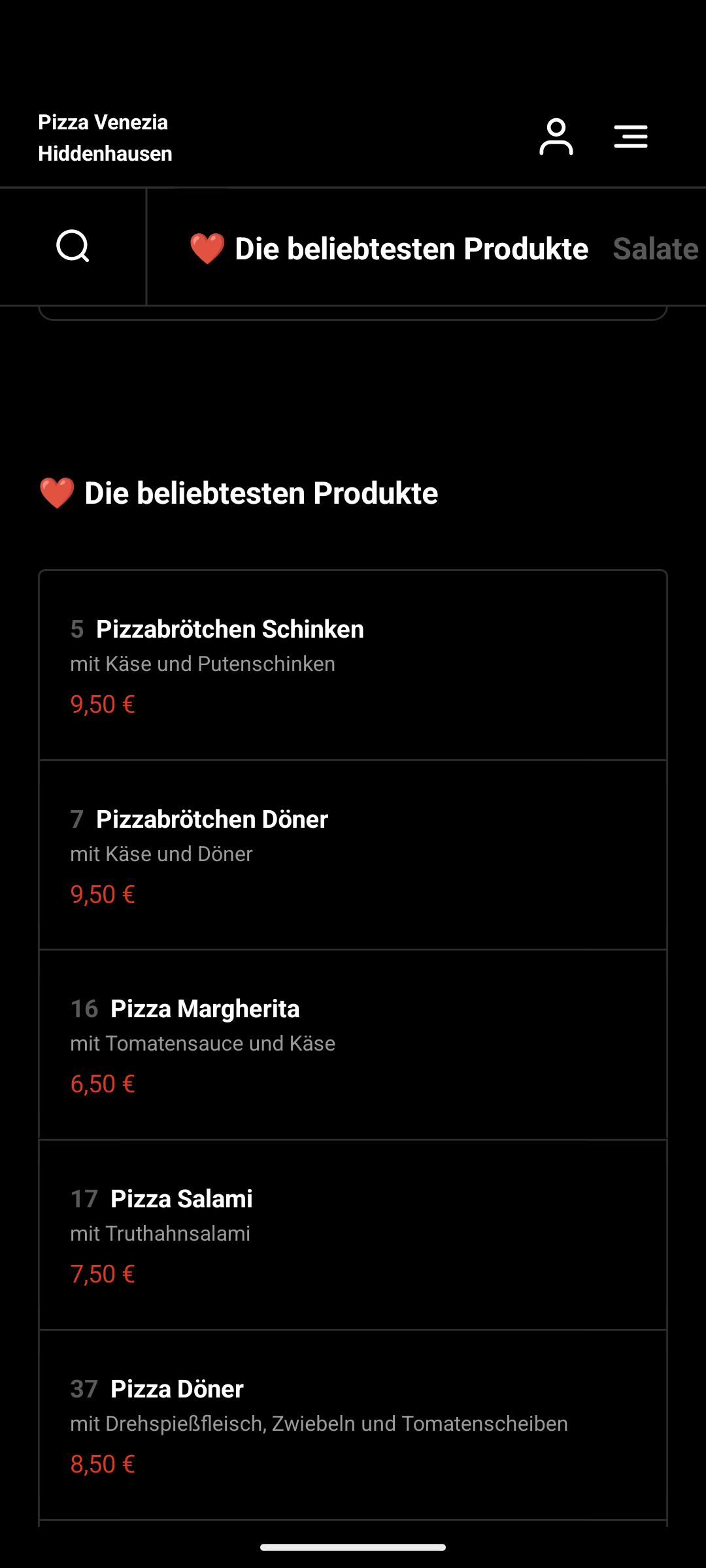This screenshot has height=1568, width=706.
Task: Add Pizza Salami with Truthahnsalami
Action: (353, 1235)
